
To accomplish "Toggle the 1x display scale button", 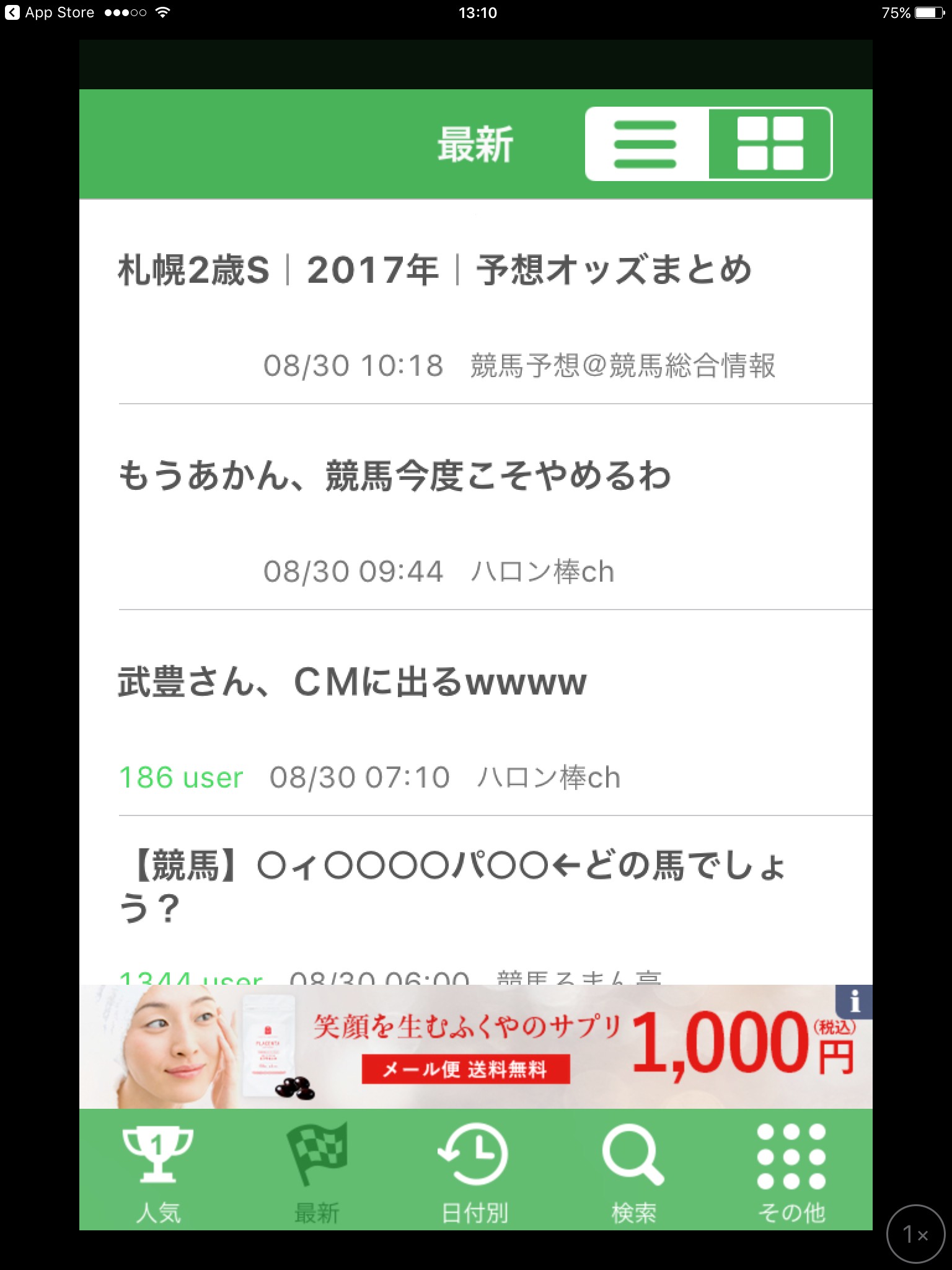I will [915, 1234].
